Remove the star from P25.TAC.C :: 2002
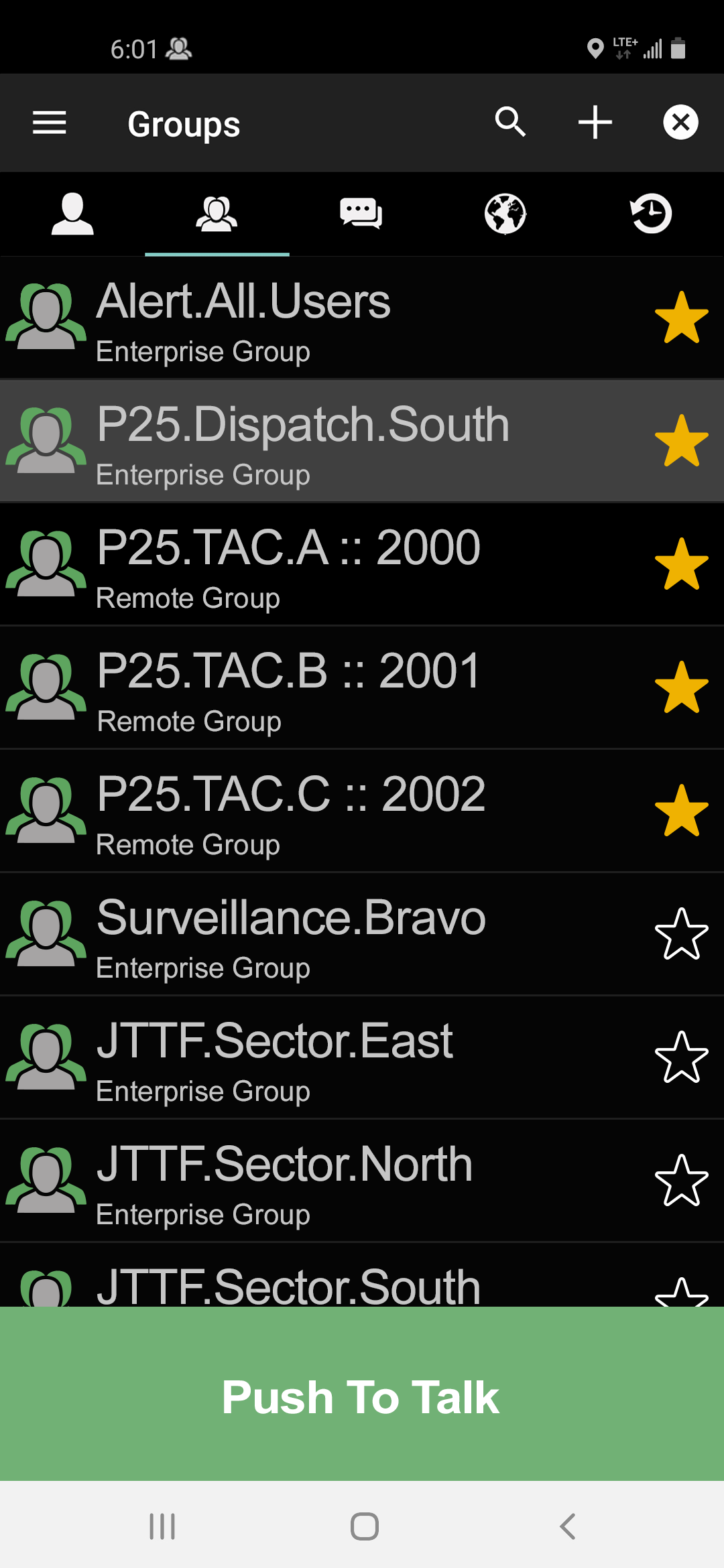This screenshot has height=1568, width=724. [x=681, y=811]
